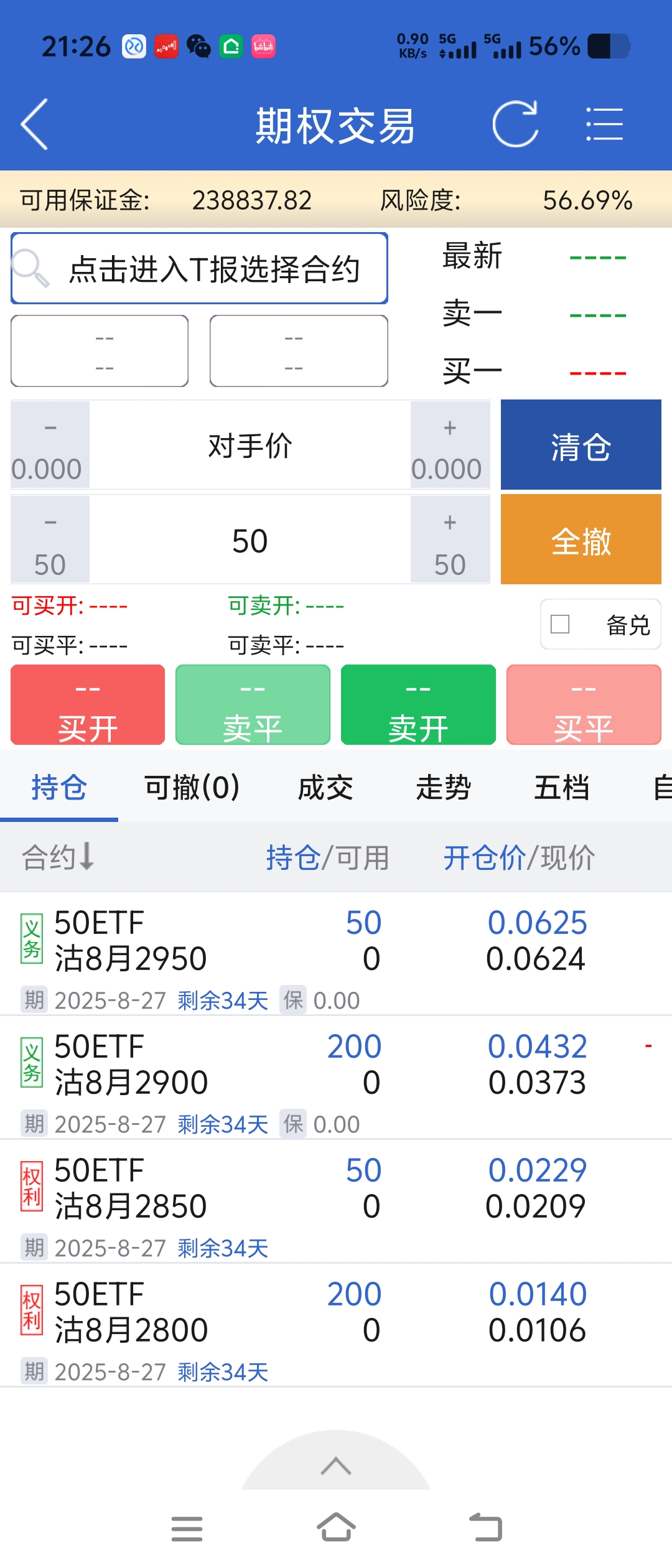The height and width of the screenshot is (1568, 672).
Task: Open the list menu icon
Action: [604, 124]
